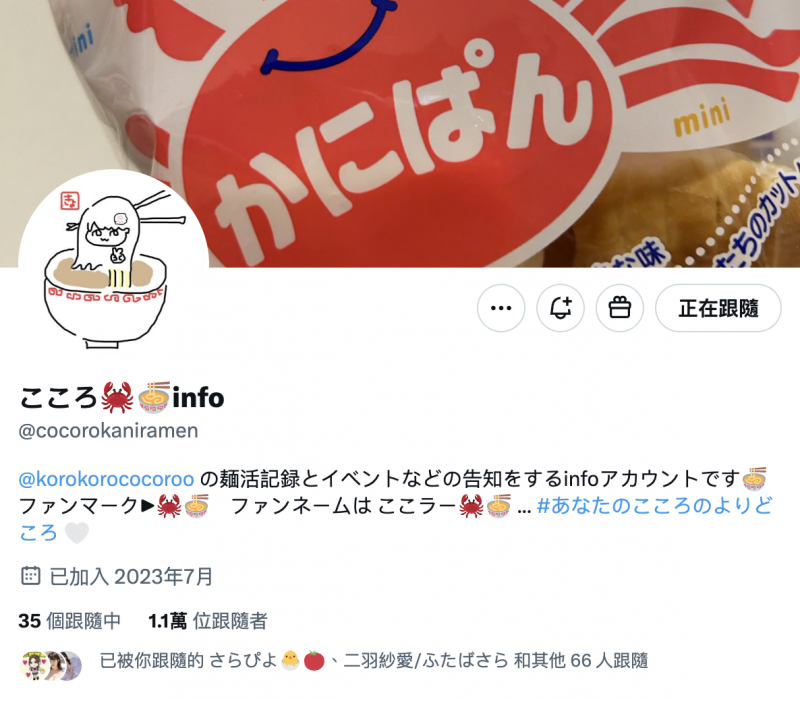800x701 pixels.
Task: Open the @korokorococoroo mention link
Action: click(x=108, y=475)
